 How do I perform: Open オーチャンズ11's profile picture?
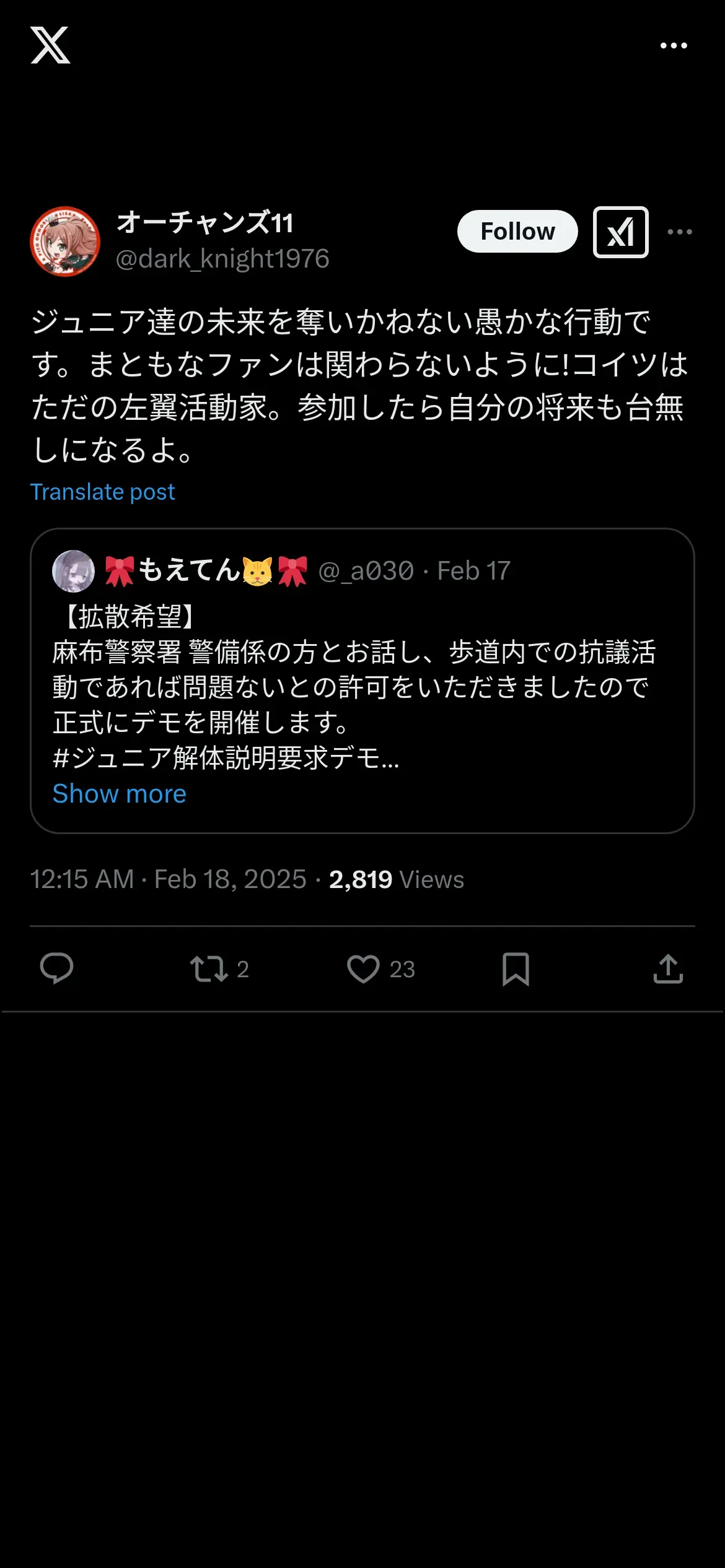65,242
